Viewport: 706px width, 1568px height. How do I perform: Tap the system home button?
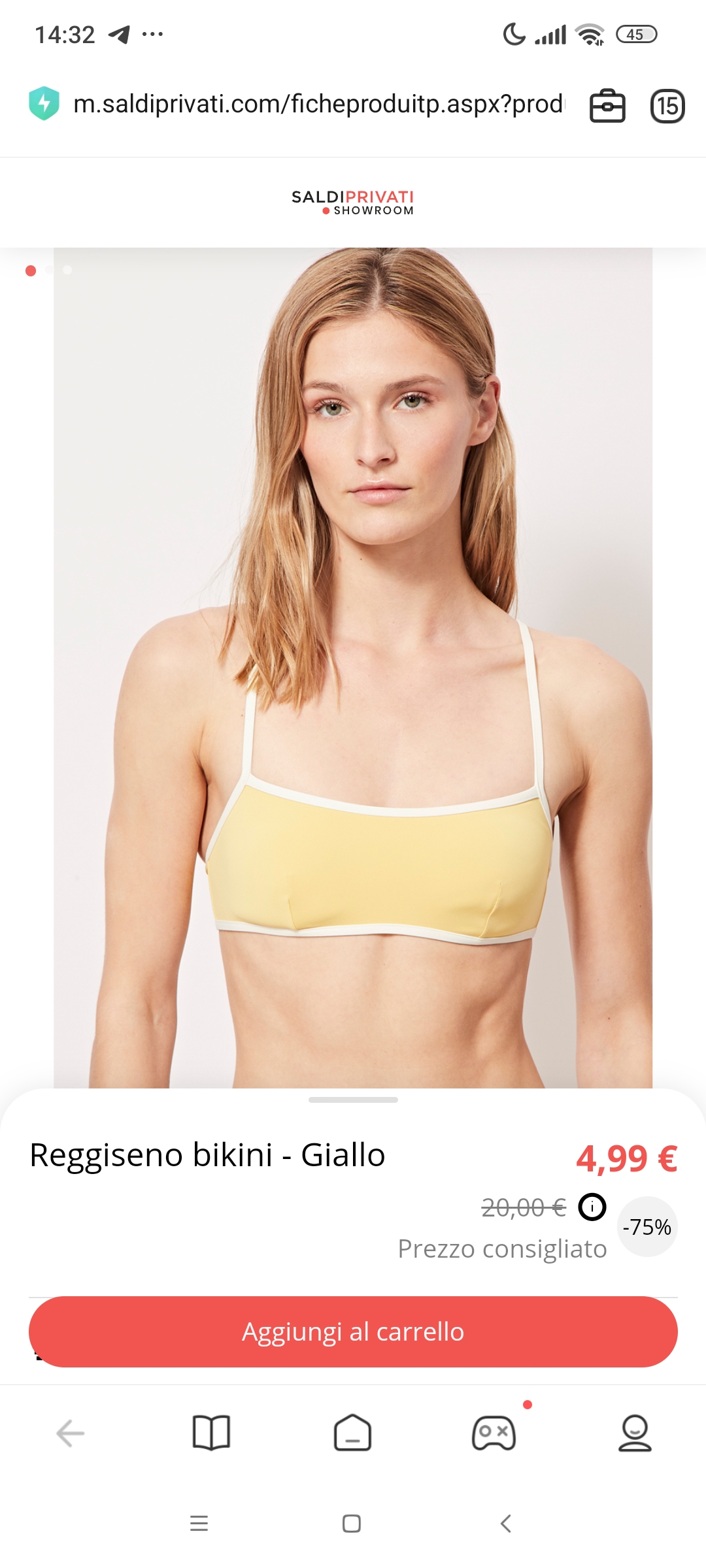click(x=352, y=1524)
